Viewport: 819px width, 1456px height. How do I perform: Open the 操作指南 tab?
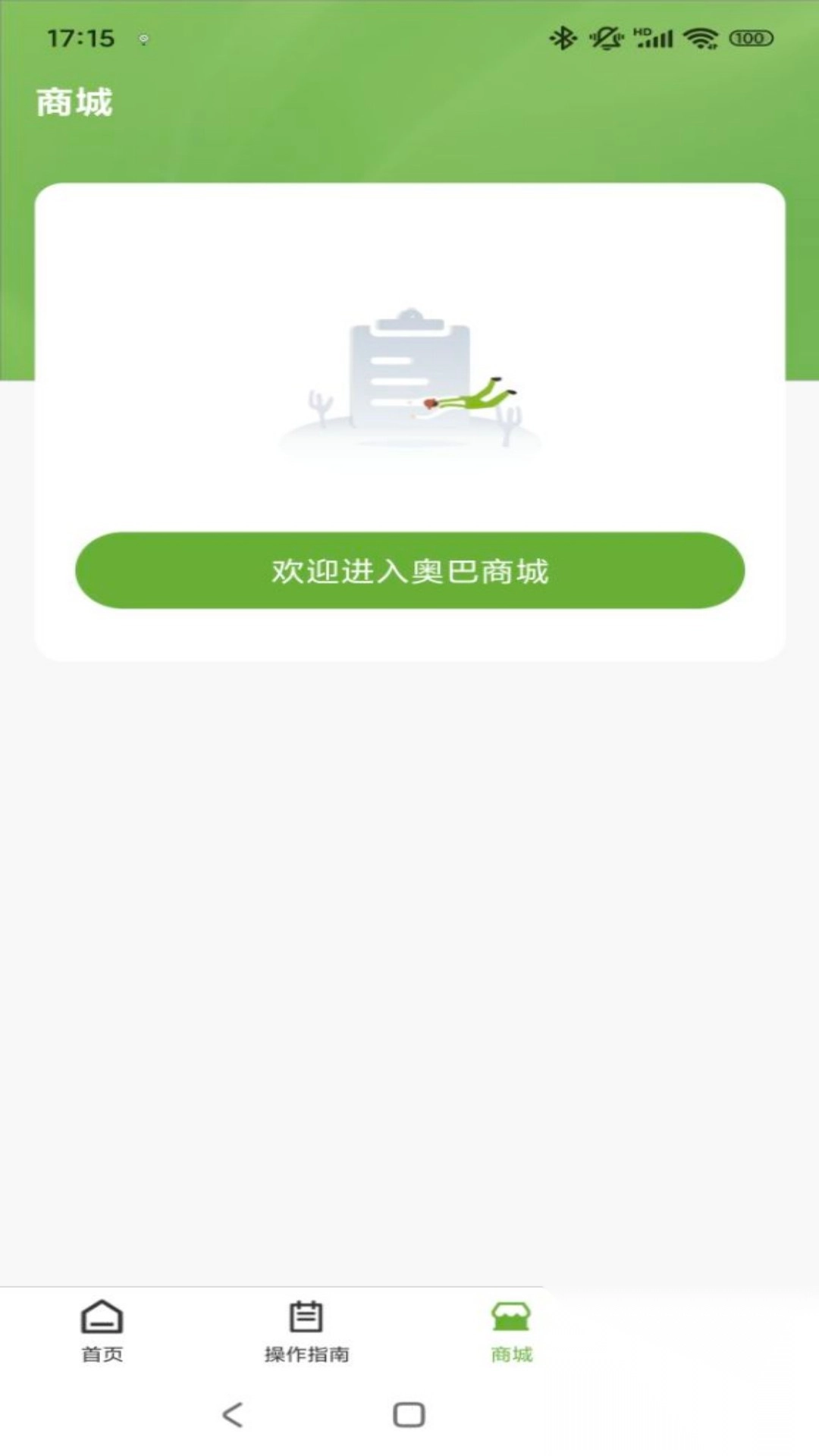pyautogui.click(x=306, y=1331)
